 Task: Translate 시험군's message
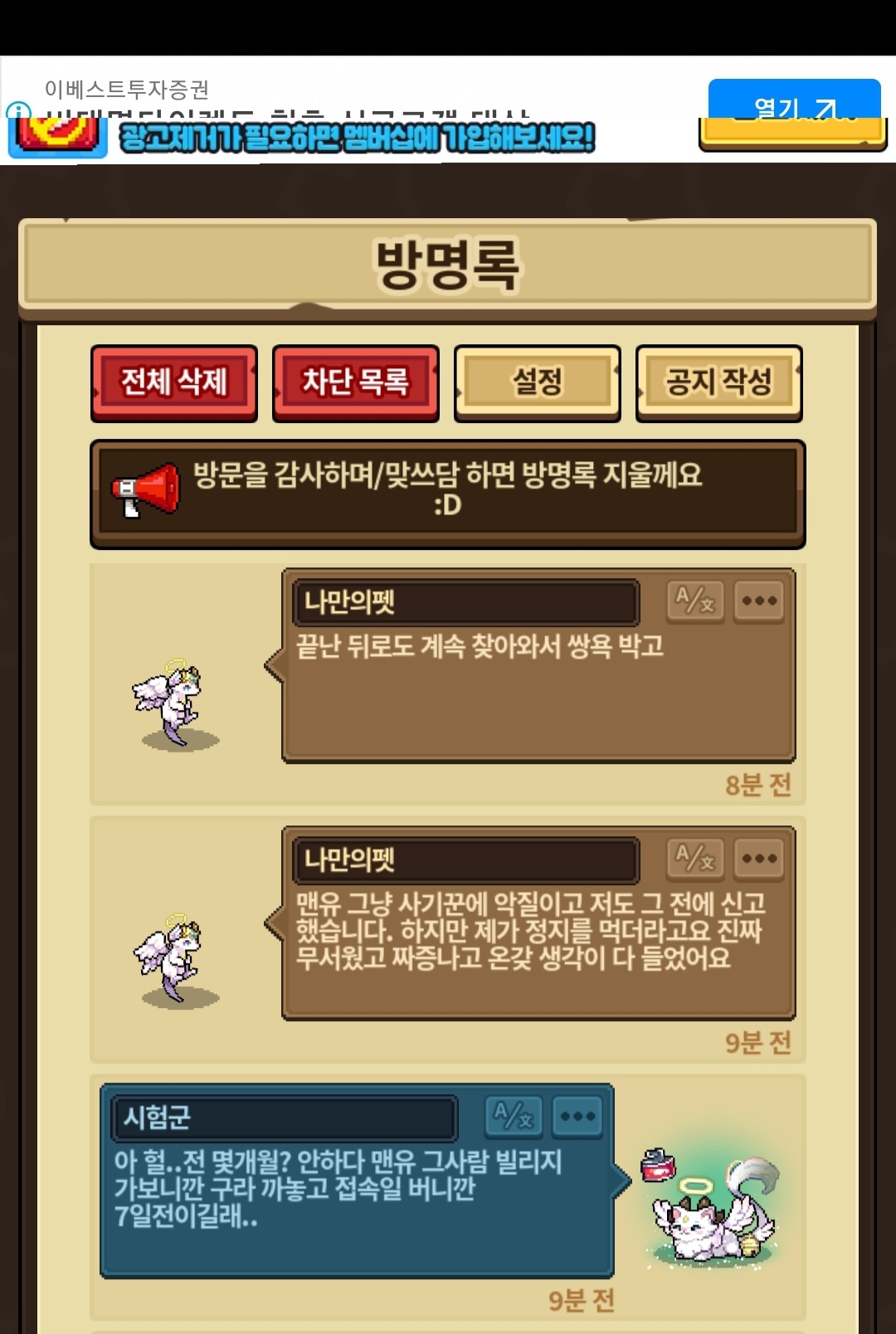(514, 1116)
